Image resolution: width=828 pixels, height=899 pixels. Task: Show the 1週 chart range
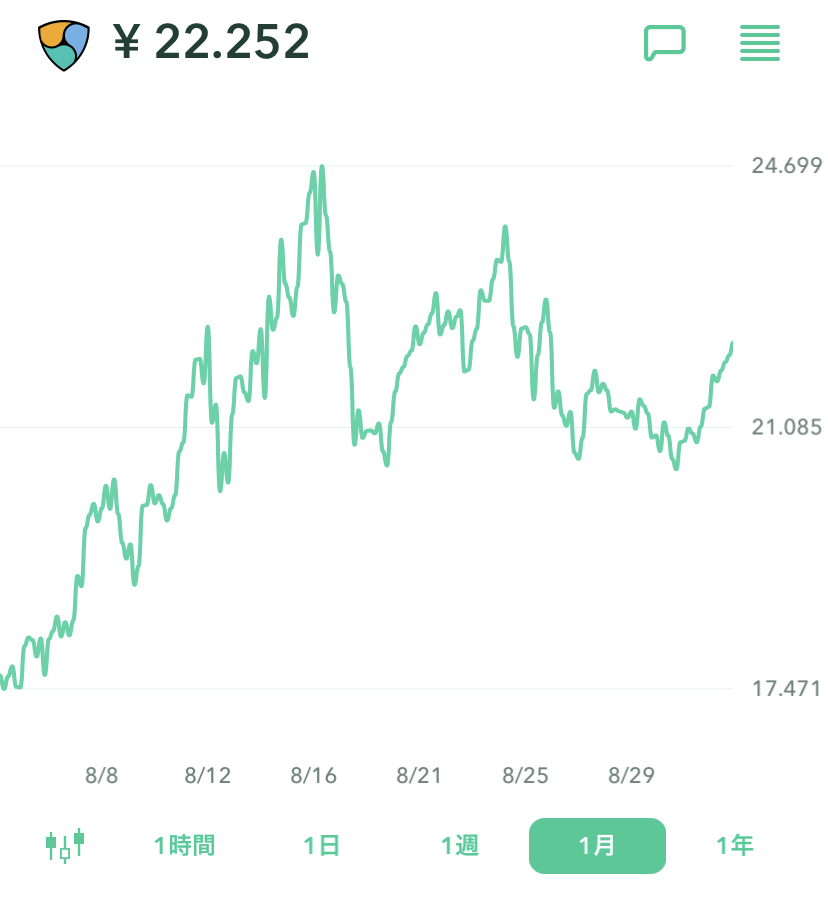pyautogui.click(x=460, y=846)
